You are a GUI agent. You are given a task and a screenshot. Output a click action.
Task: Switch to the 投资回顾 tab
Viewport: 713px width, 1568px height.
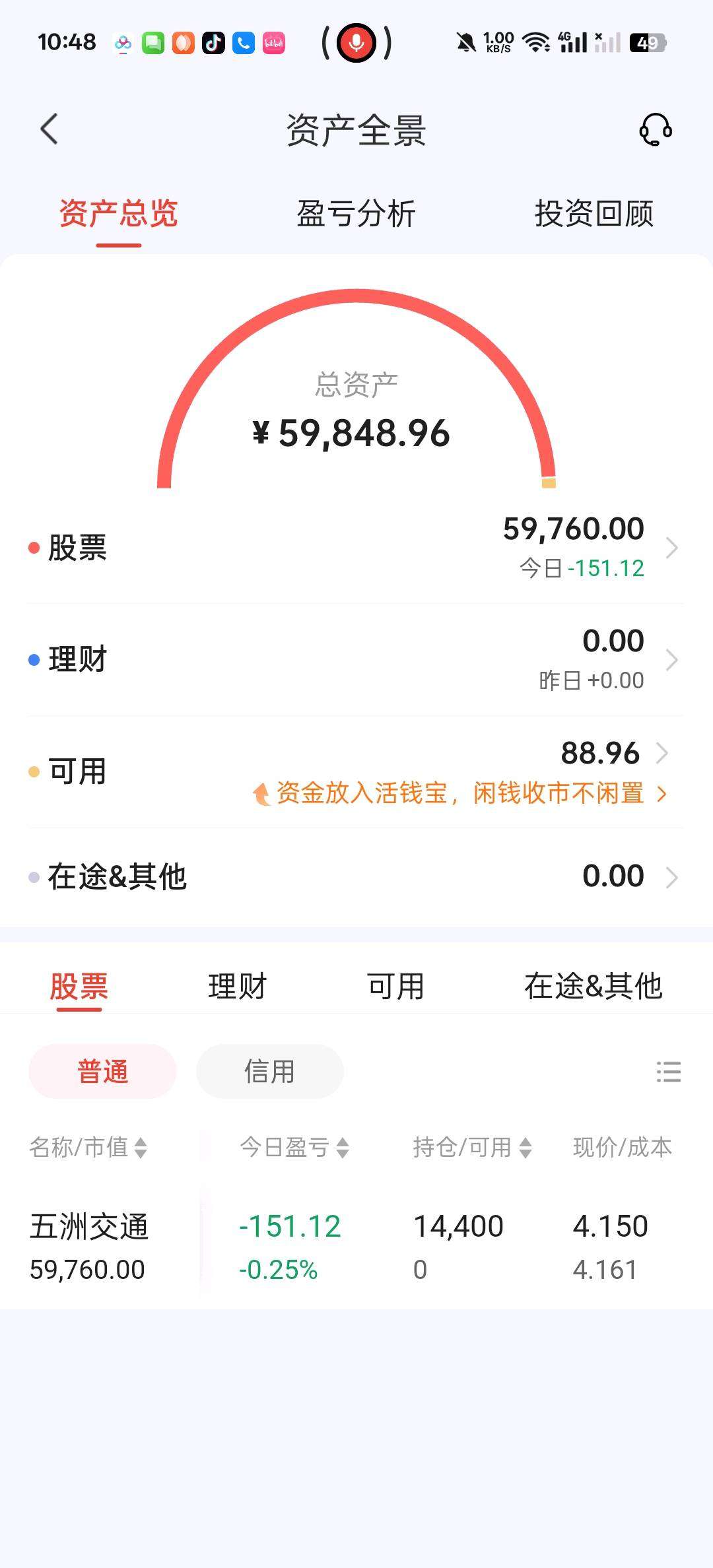[x=594, y=214]
